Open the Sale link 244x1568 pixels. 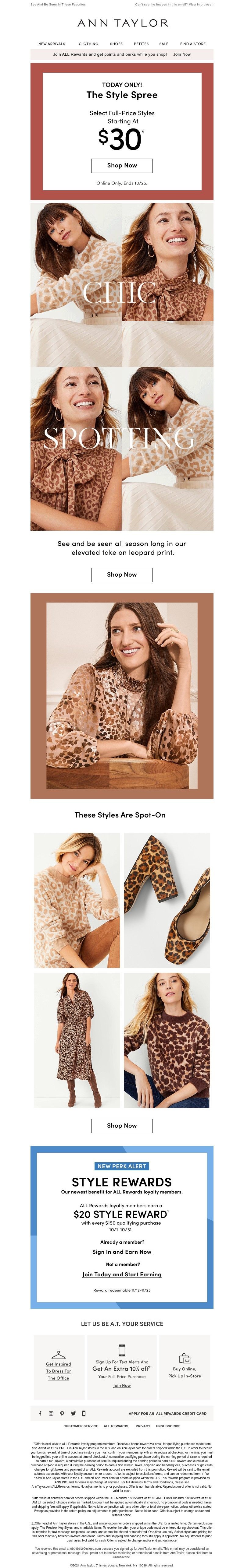coord(163,44)
